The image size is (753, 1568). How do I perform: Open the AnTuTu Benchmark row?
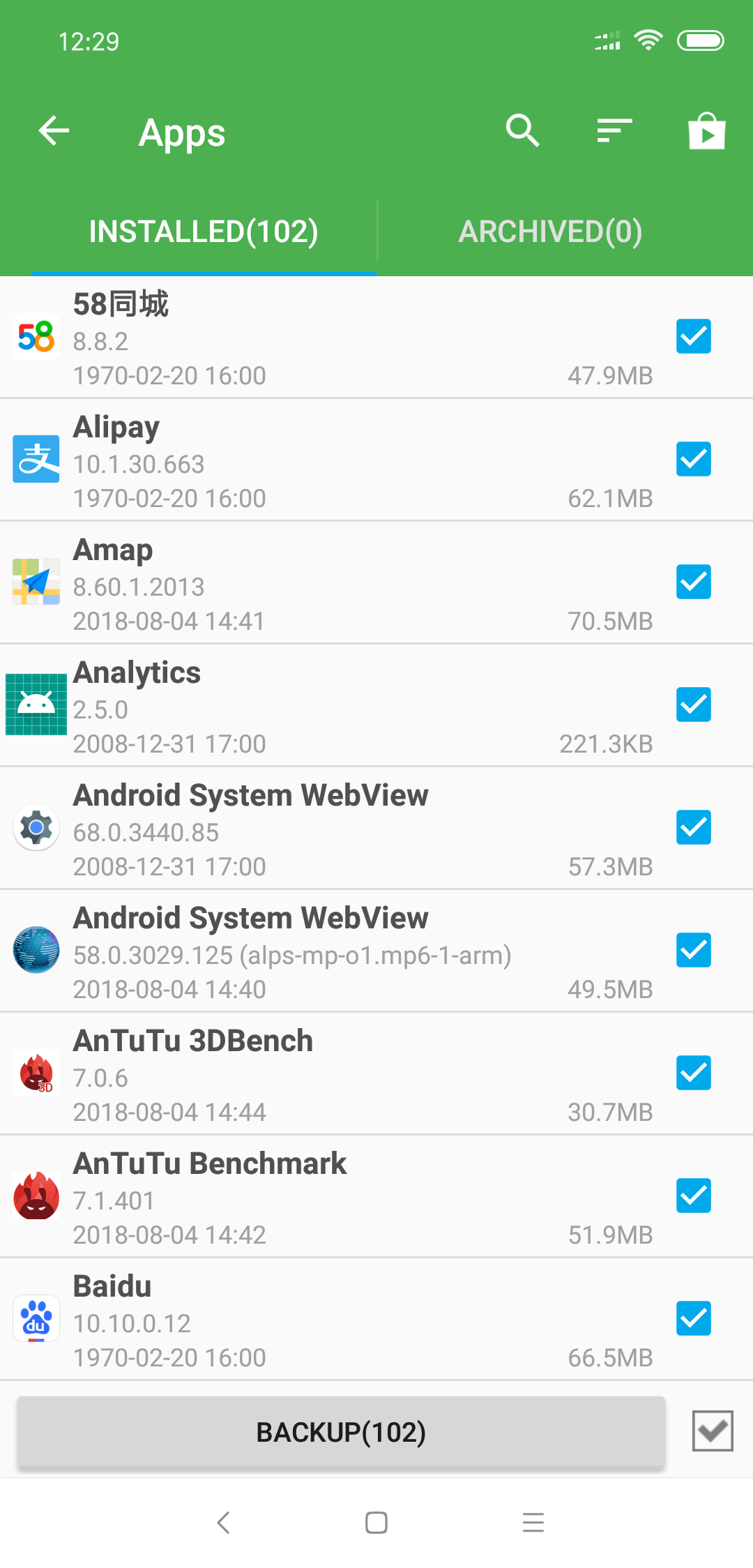[x=376, y=1196]
